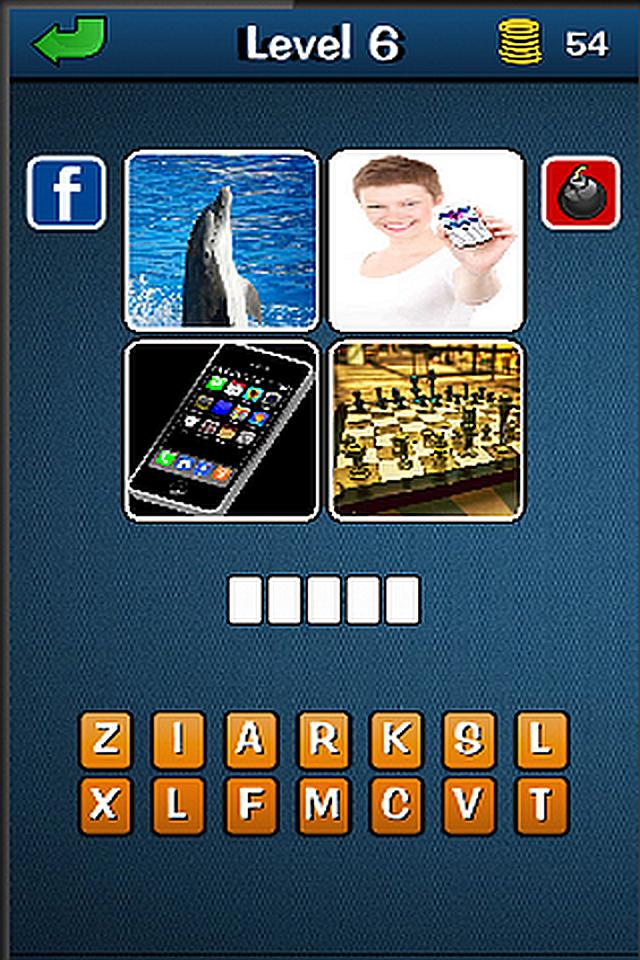Select the letter M tile

click(323, 807)
